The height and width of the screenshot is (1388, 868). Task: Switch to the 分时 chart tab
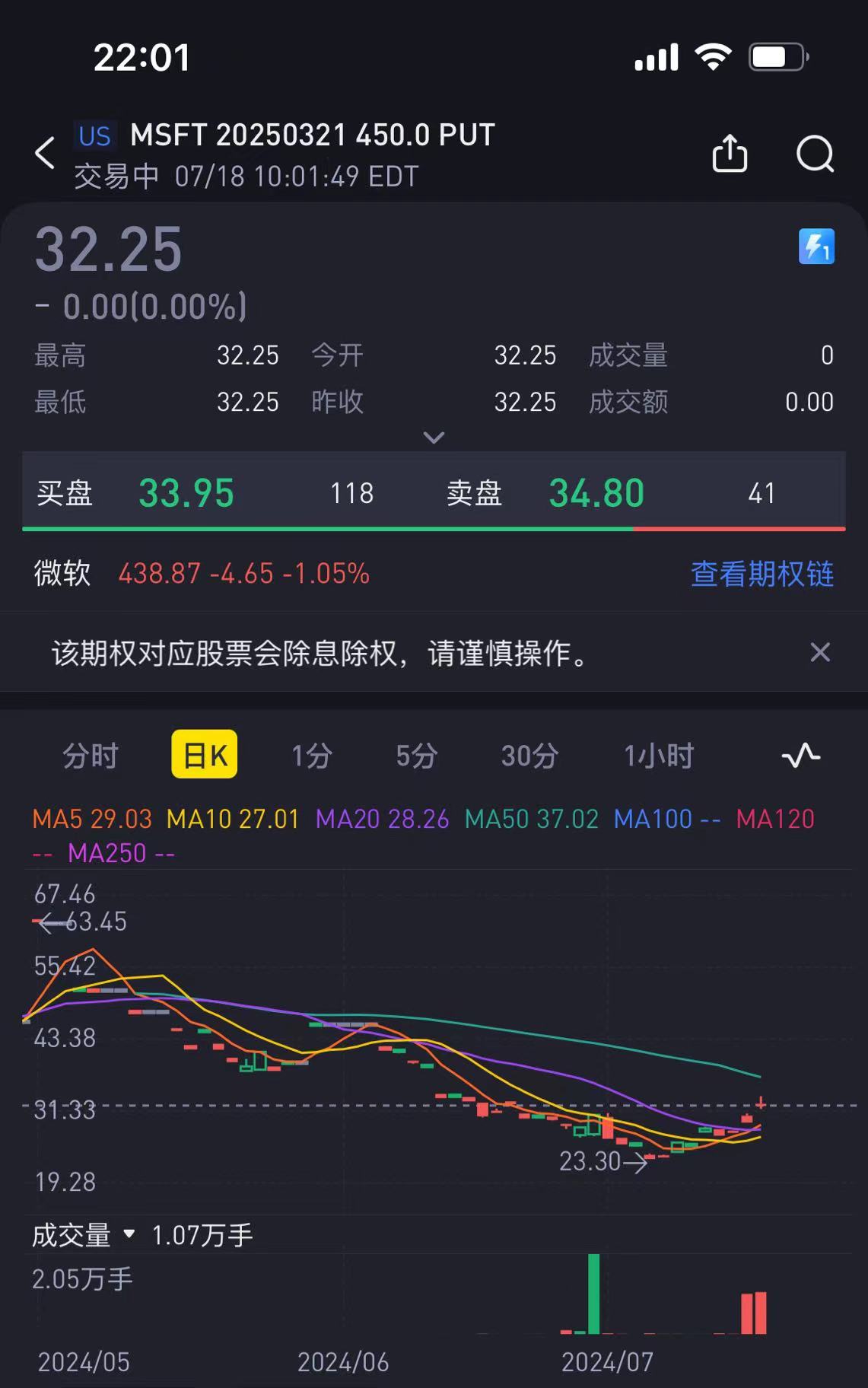point(91,756)
